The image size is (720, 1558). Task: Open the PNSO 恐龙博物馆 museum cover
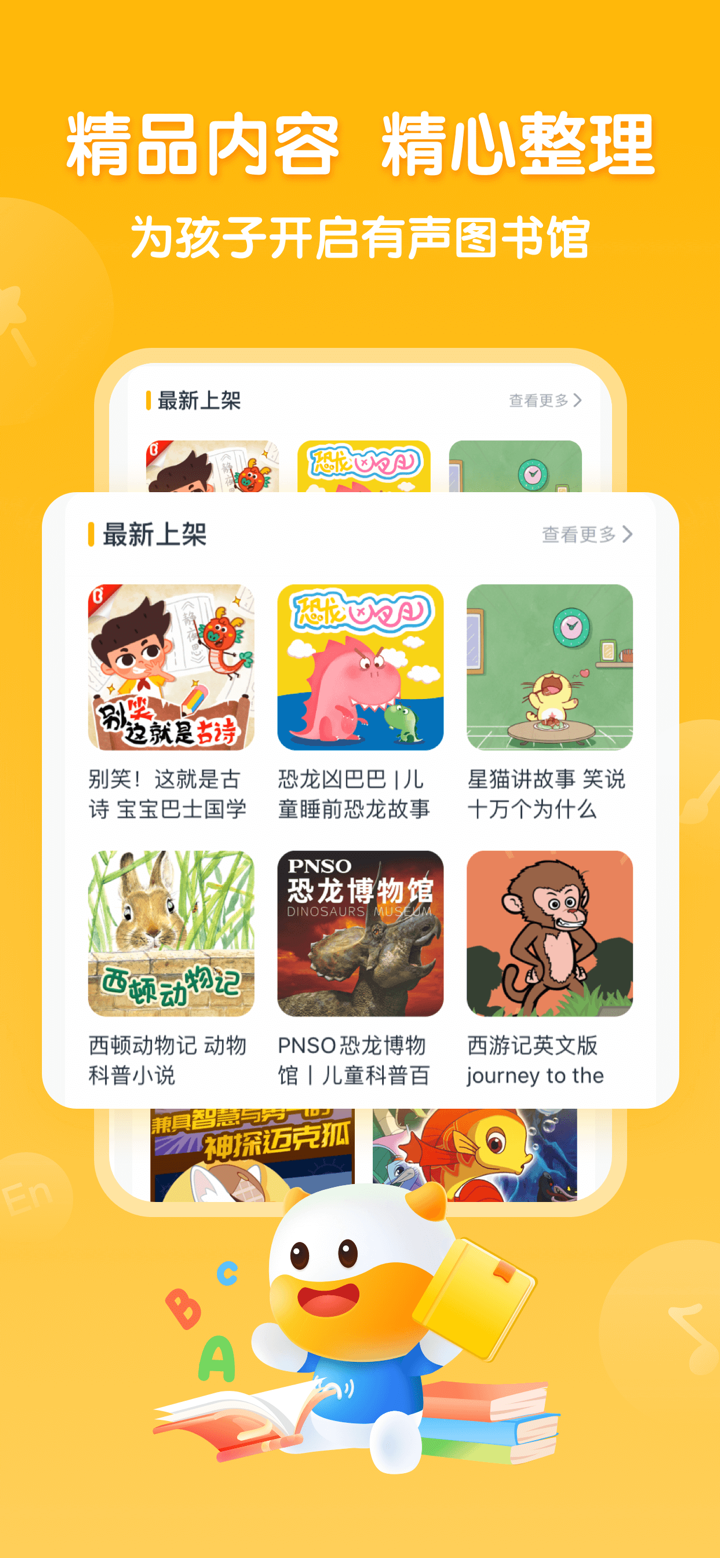(360, 933)
